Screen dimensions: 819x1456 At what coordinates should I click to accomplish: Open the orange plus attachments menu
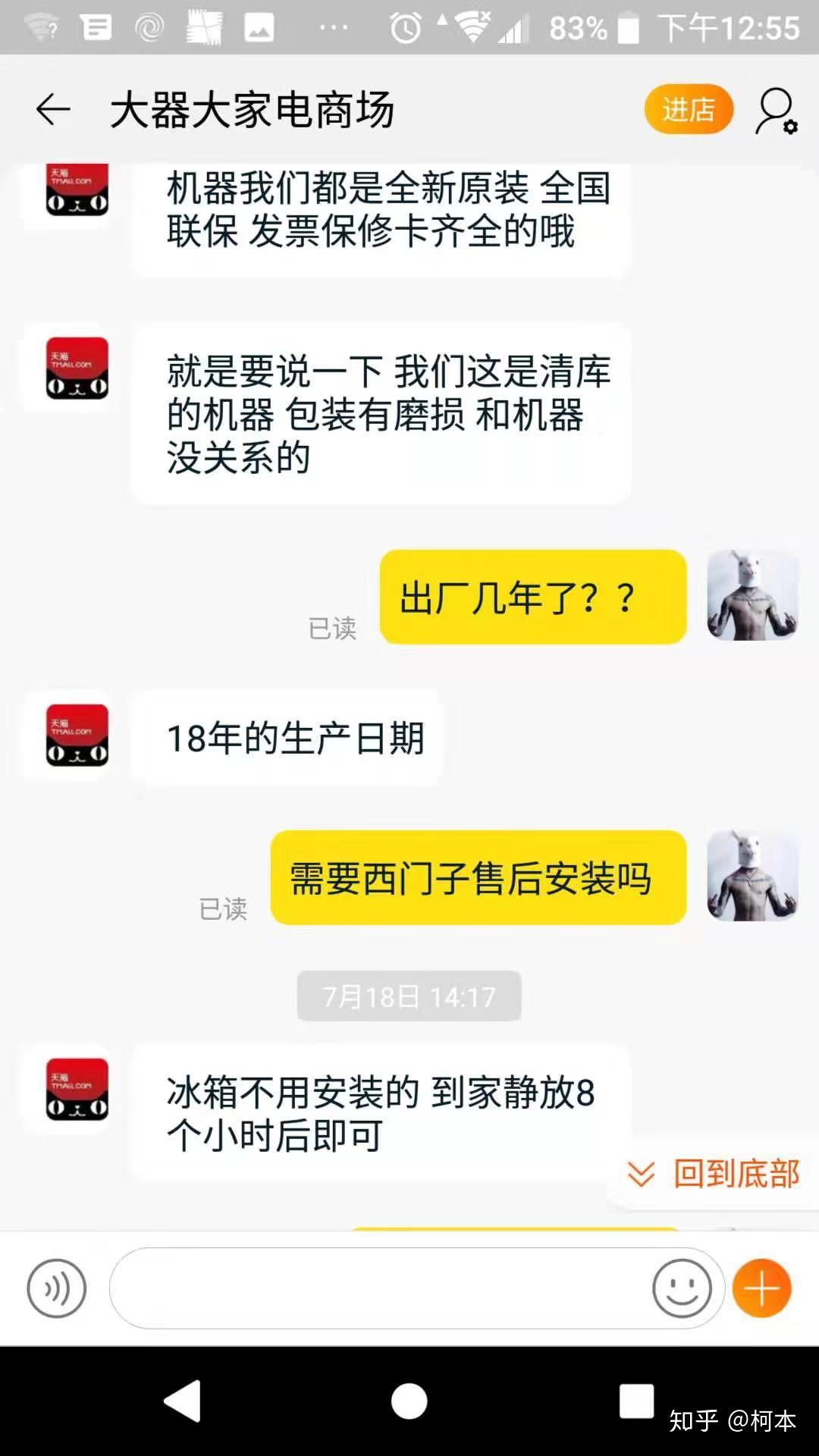[761, 1288]
